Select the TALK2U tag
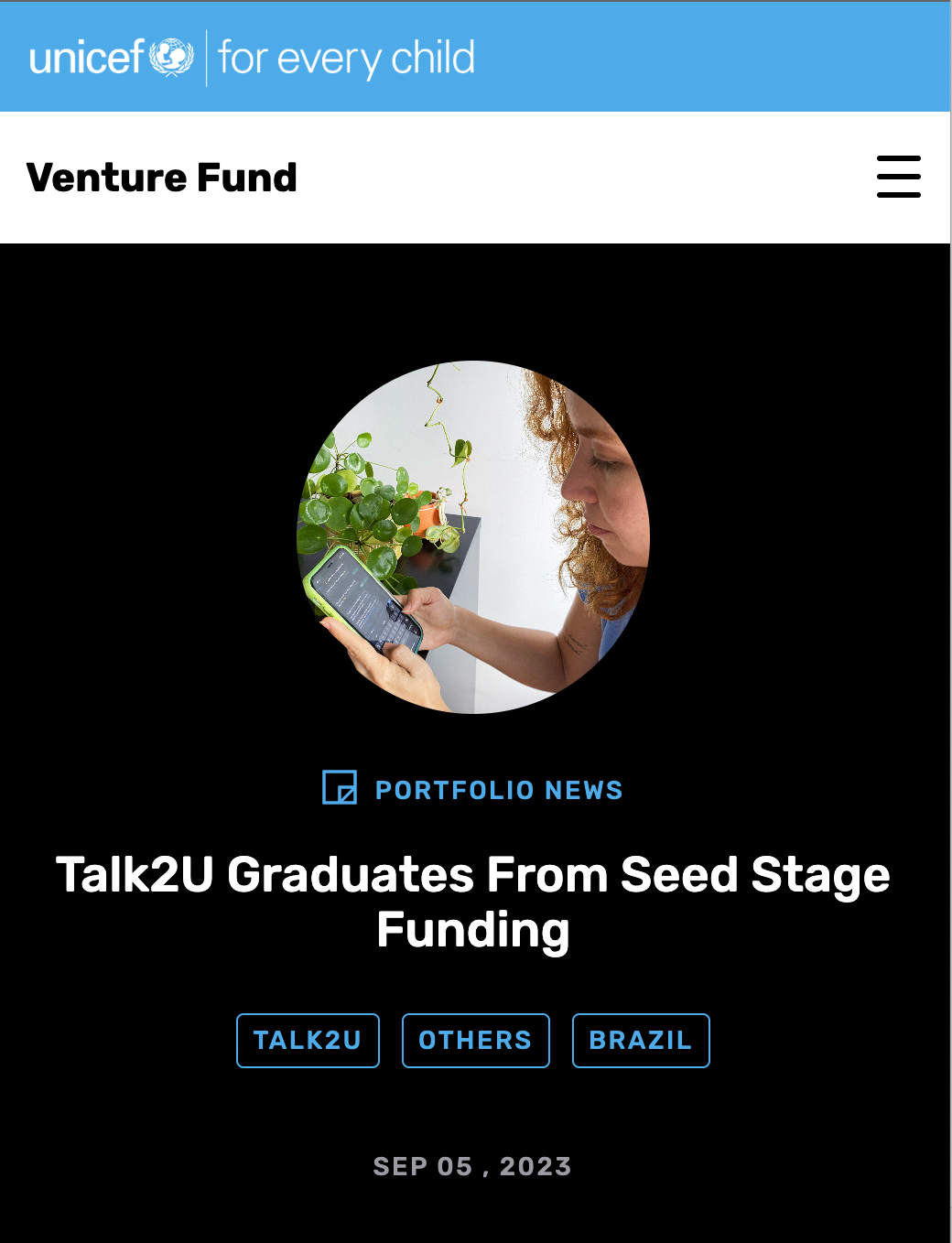 [308, 1041]
